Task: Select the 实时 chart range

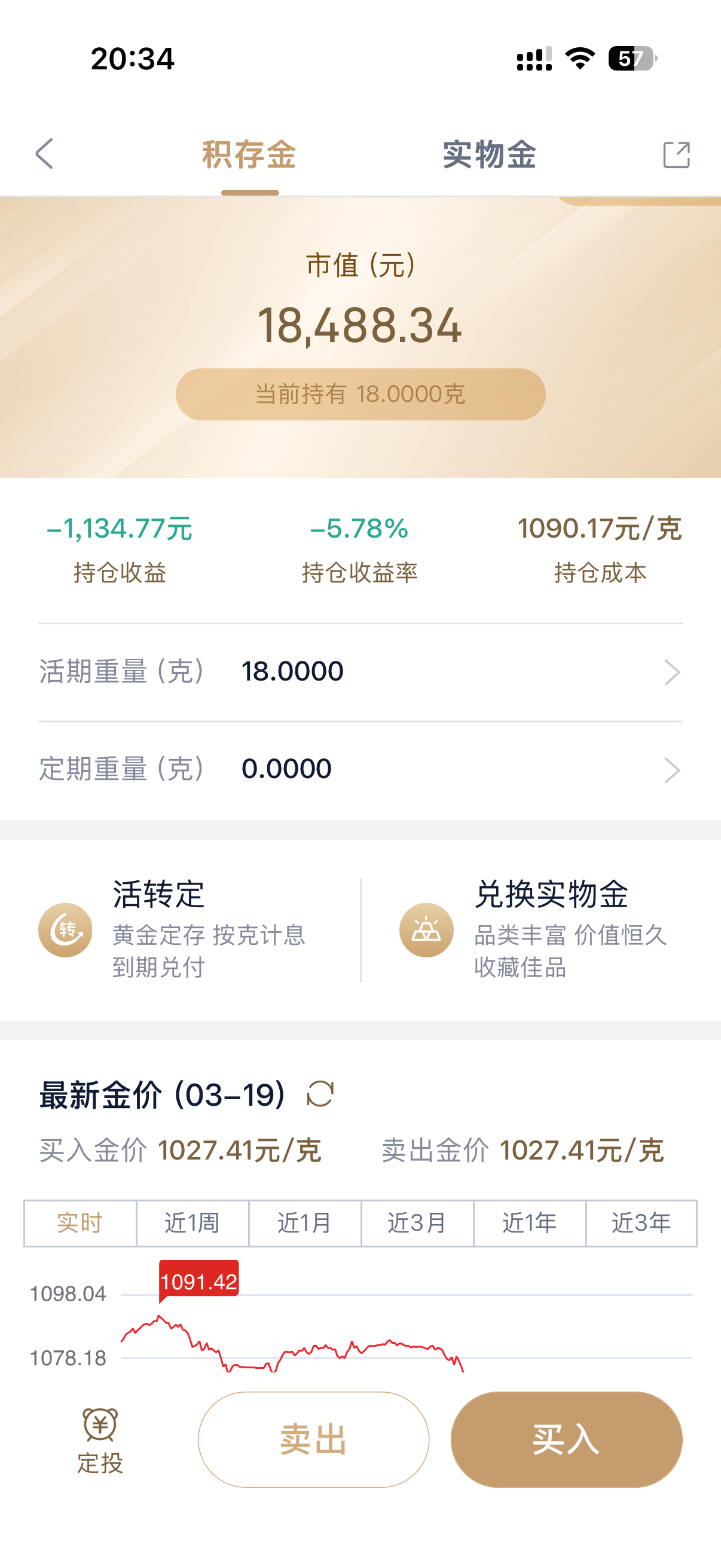Action: tap(80, 1223)
